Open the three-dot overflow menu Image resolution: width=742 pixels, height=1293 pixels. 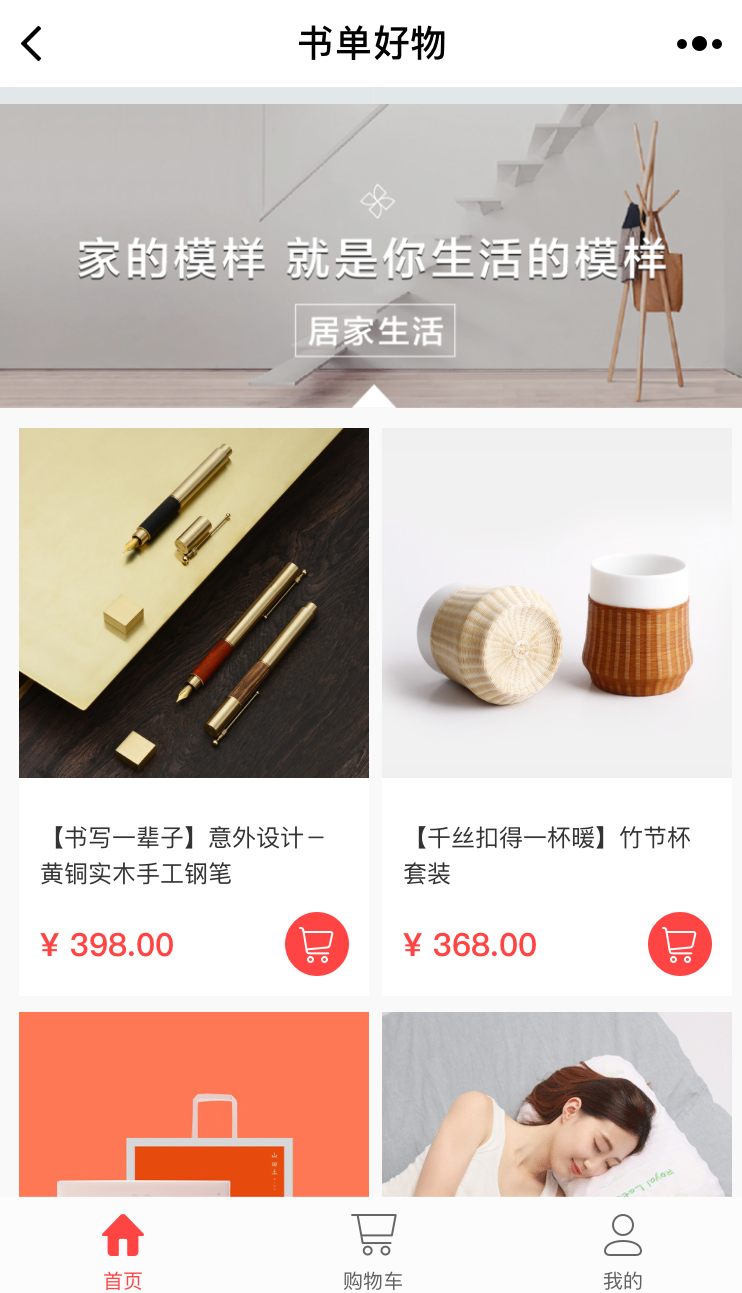(x=699, y=44)
